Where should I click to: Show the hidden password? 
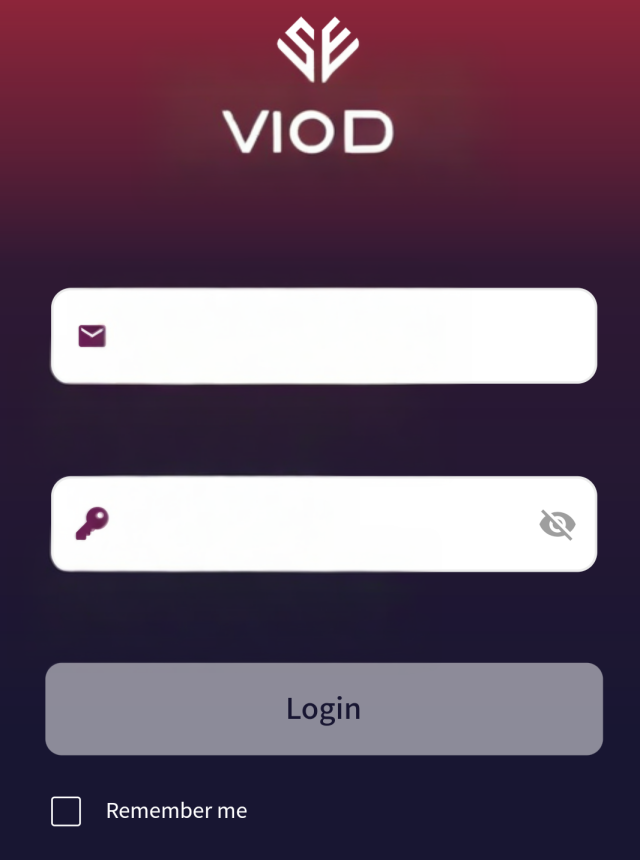557,524
